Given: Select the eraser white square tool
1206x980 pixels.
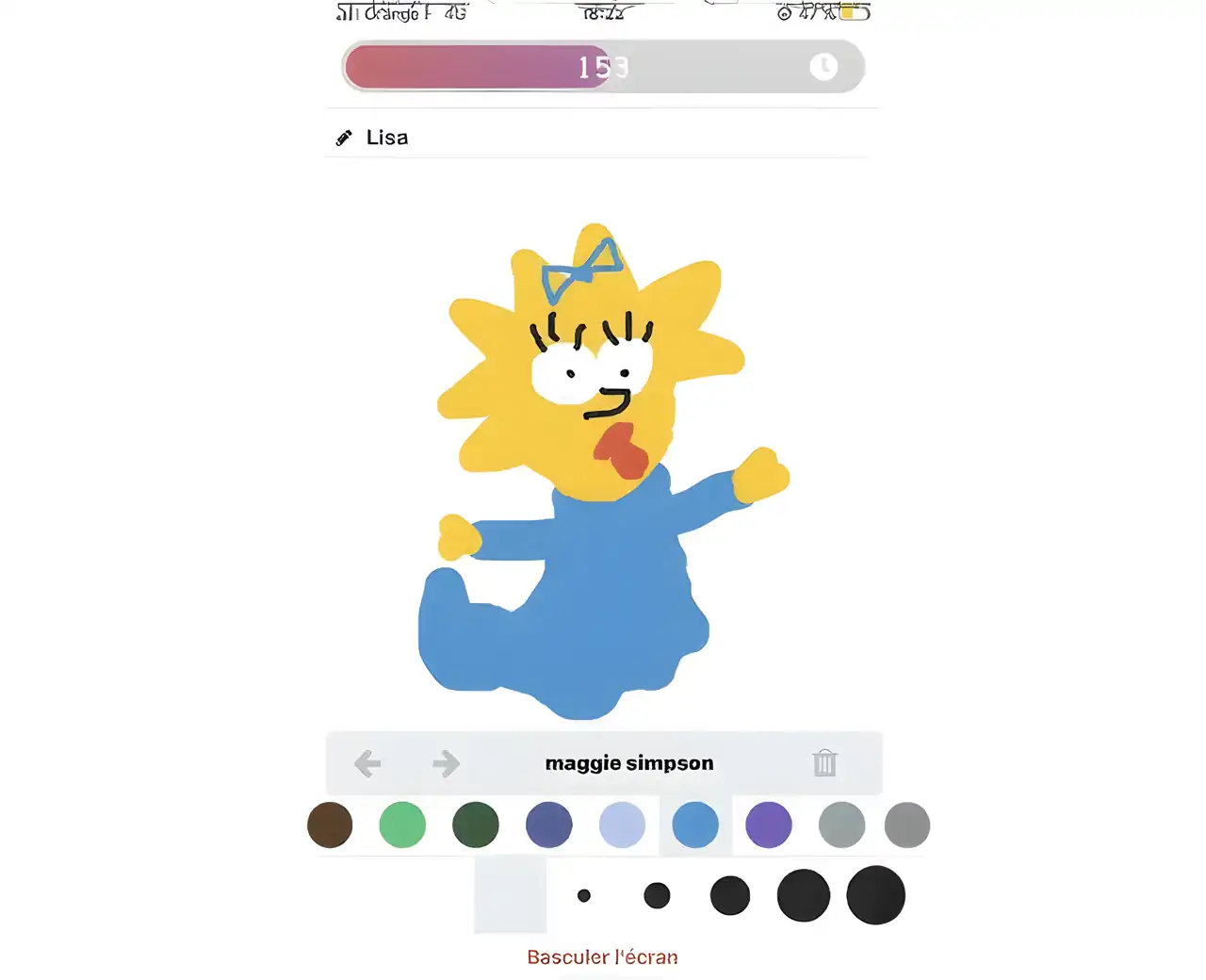Looking at the screenshot, I should pyautogui.click(x=510, y=895).
